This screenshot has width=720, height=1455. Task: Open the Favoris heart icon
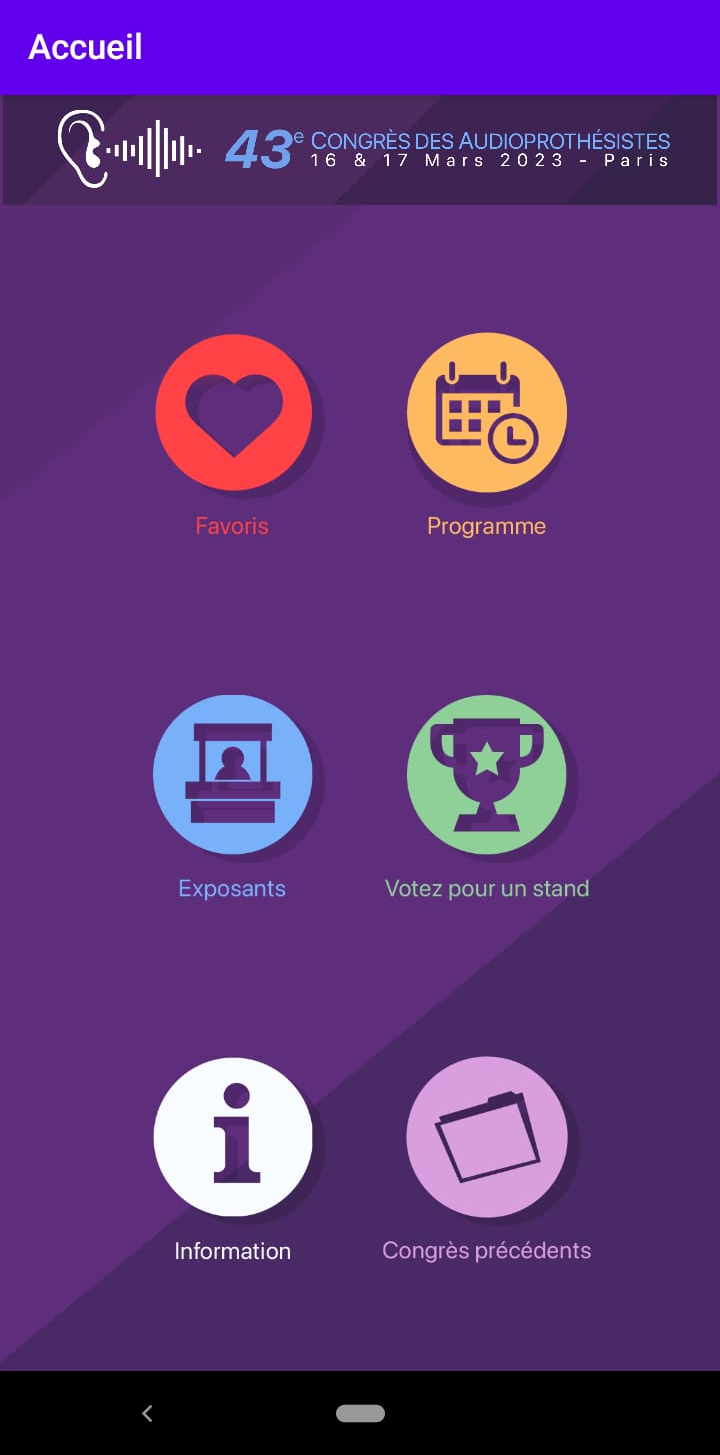click(x=234, y=413)
